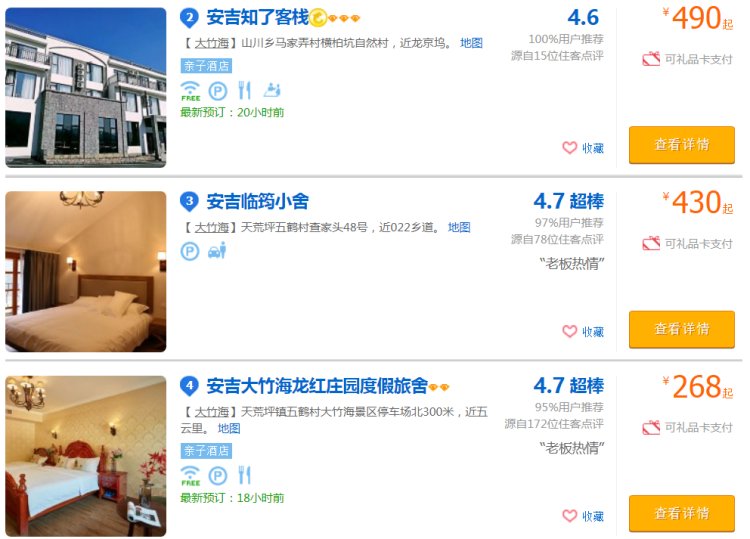
Task: Tap 亲子酒店 tag on 安吉知了客栈
Action: coord(206,66)
